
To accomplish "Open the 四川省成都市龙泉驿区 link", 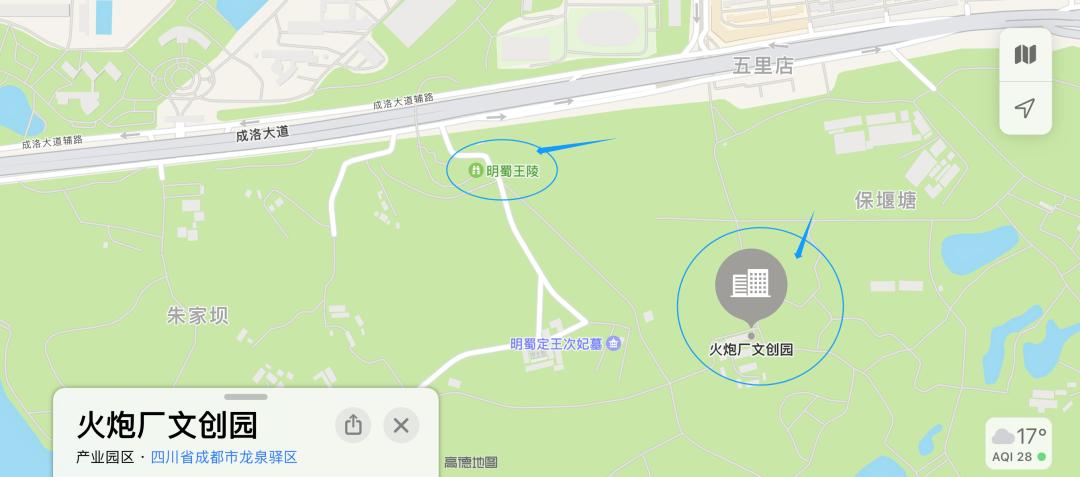I will [224, 457].
